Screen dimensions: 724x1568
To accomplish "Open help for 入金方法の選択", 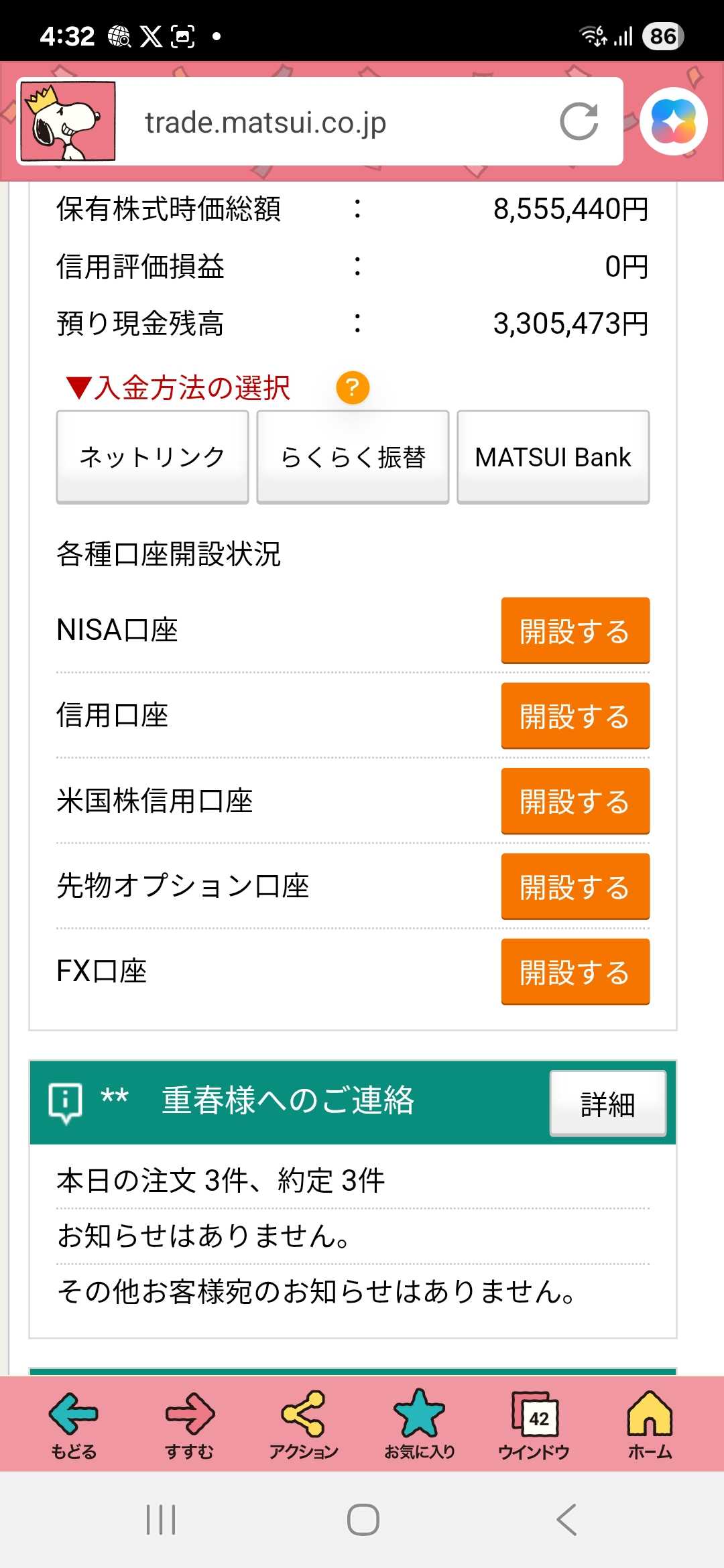I will [353, 387].
